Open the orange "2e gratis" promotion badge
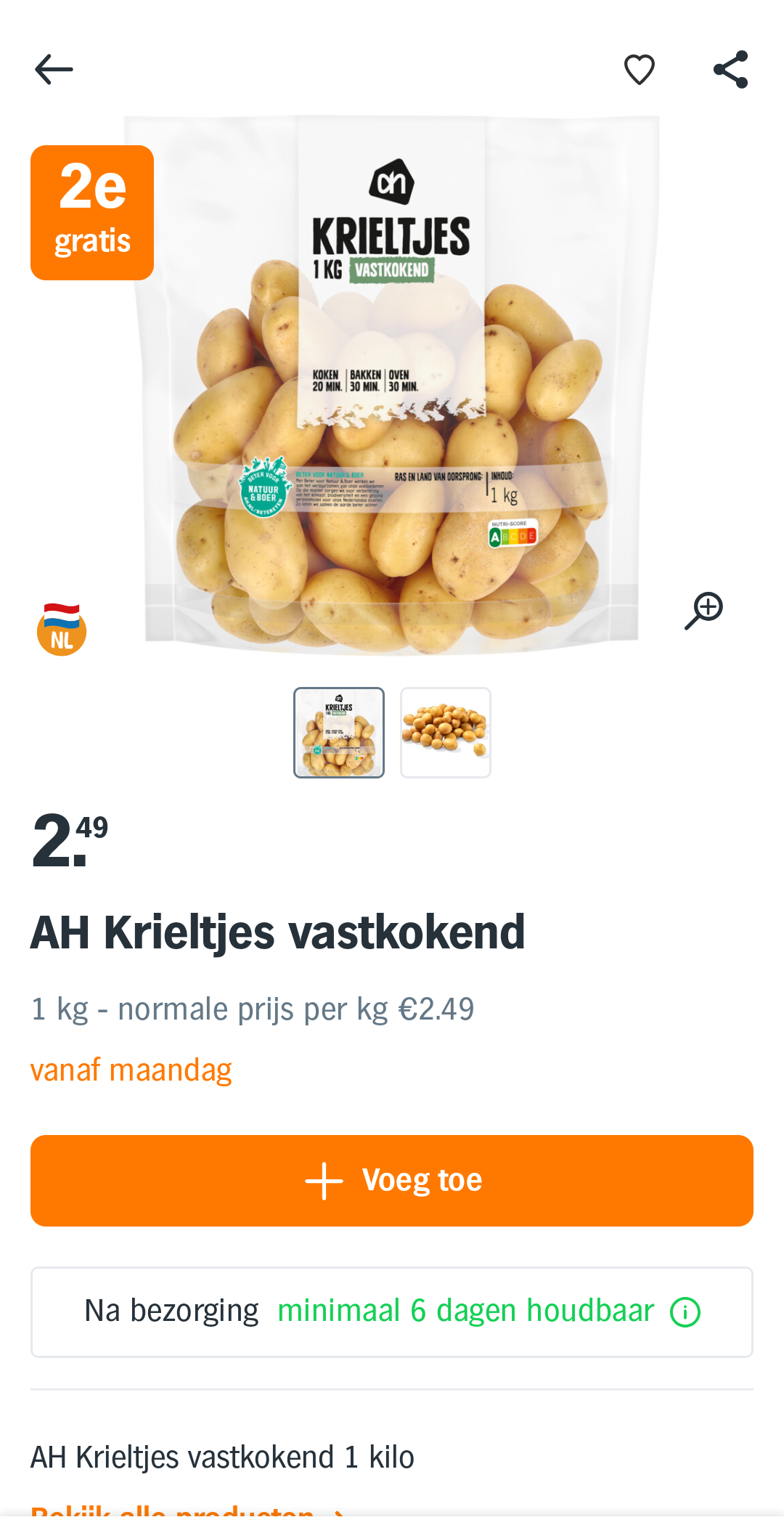Image resolution: width=784 pixels, height=1525 pixels. click(x=92, y=211)
